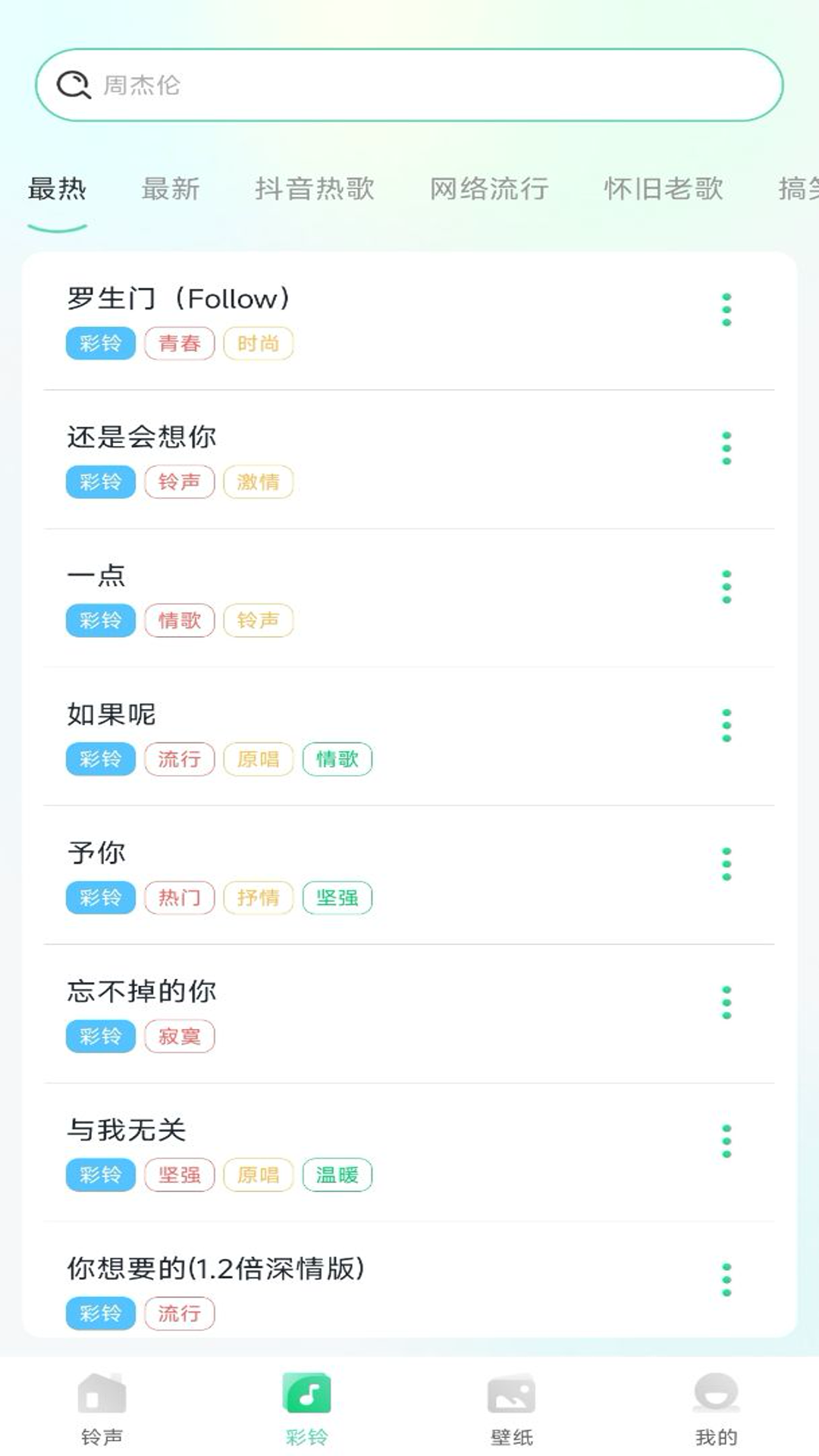Switch to the 抖音热歌 tab
The image size is (819, 1456).
point(313,190)
